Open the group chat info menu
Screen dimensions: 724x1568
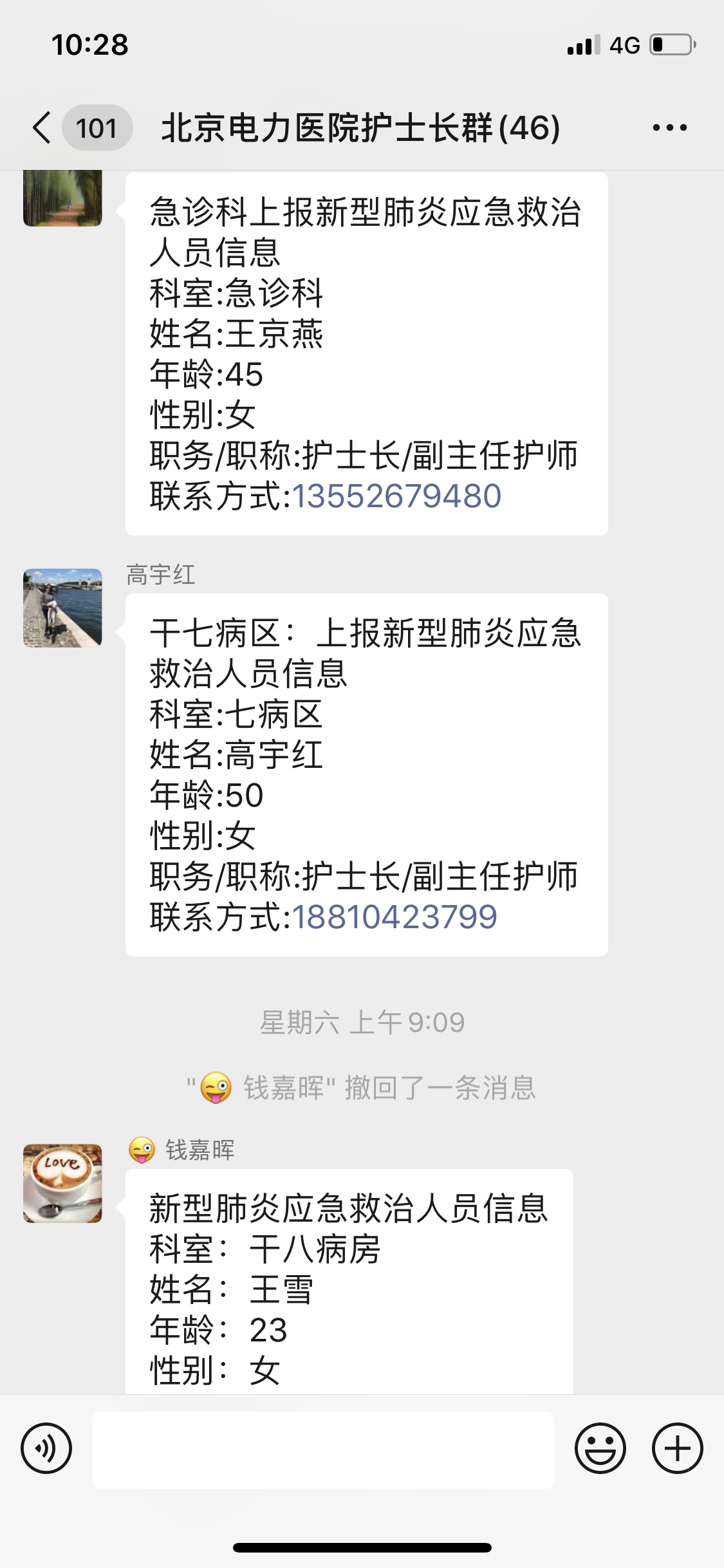(669, 127)
